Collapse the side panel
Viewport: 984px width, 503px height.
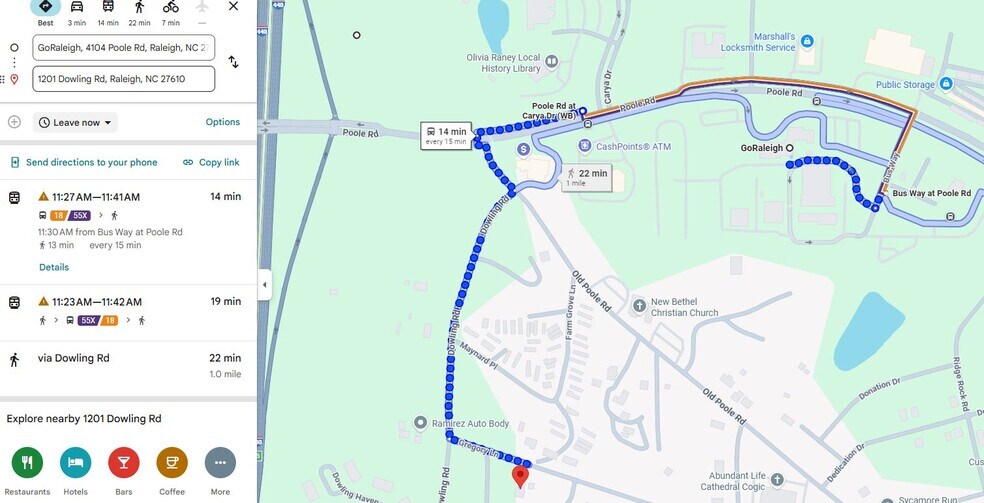264,284
